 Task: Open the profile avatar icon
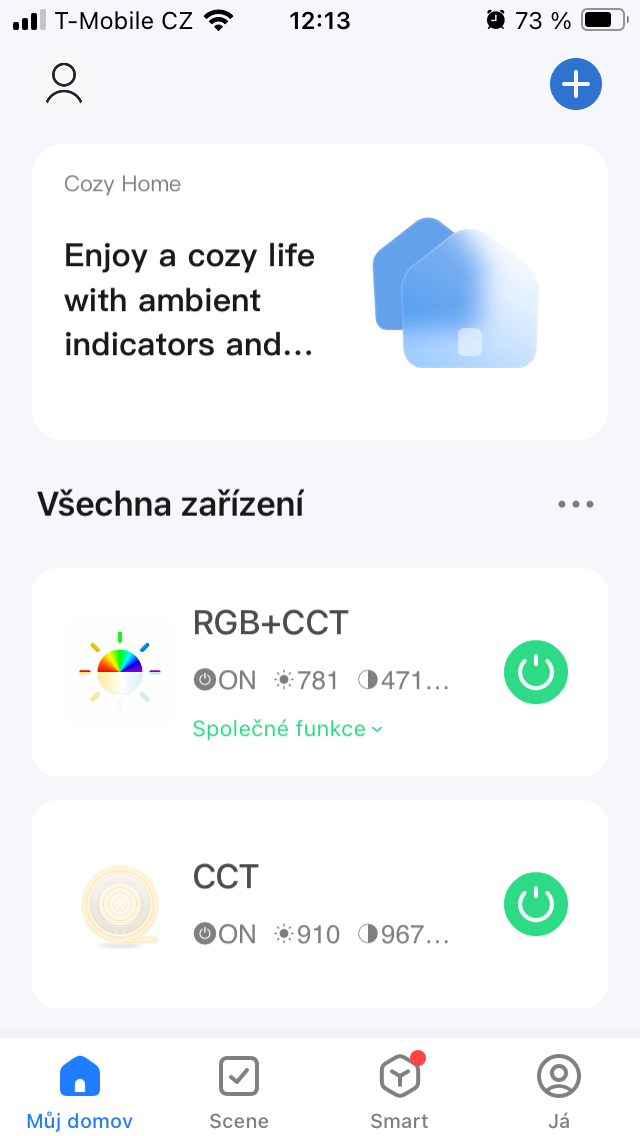(65, 85)
